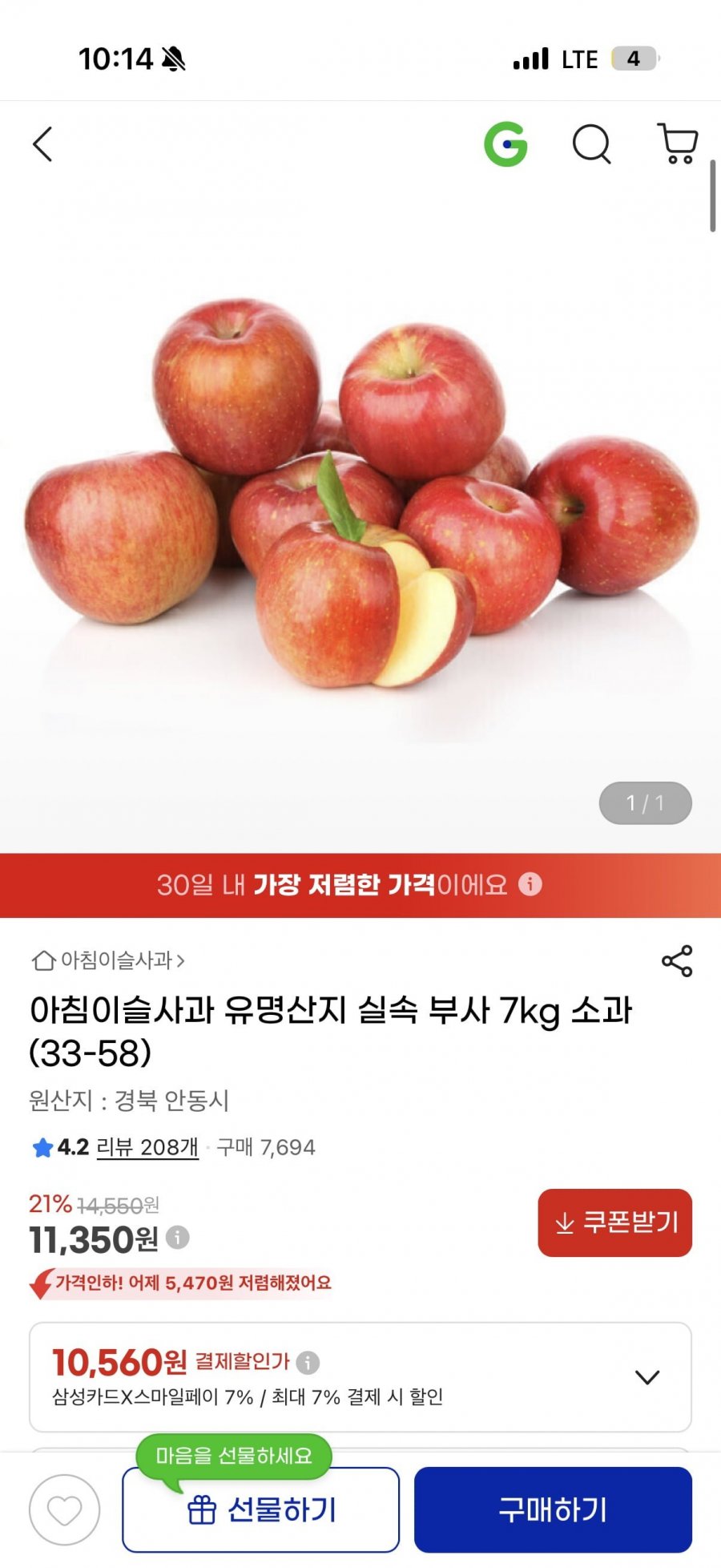
Task: Show info next to 11,350원 price
Action: (x=178, y=1238)
